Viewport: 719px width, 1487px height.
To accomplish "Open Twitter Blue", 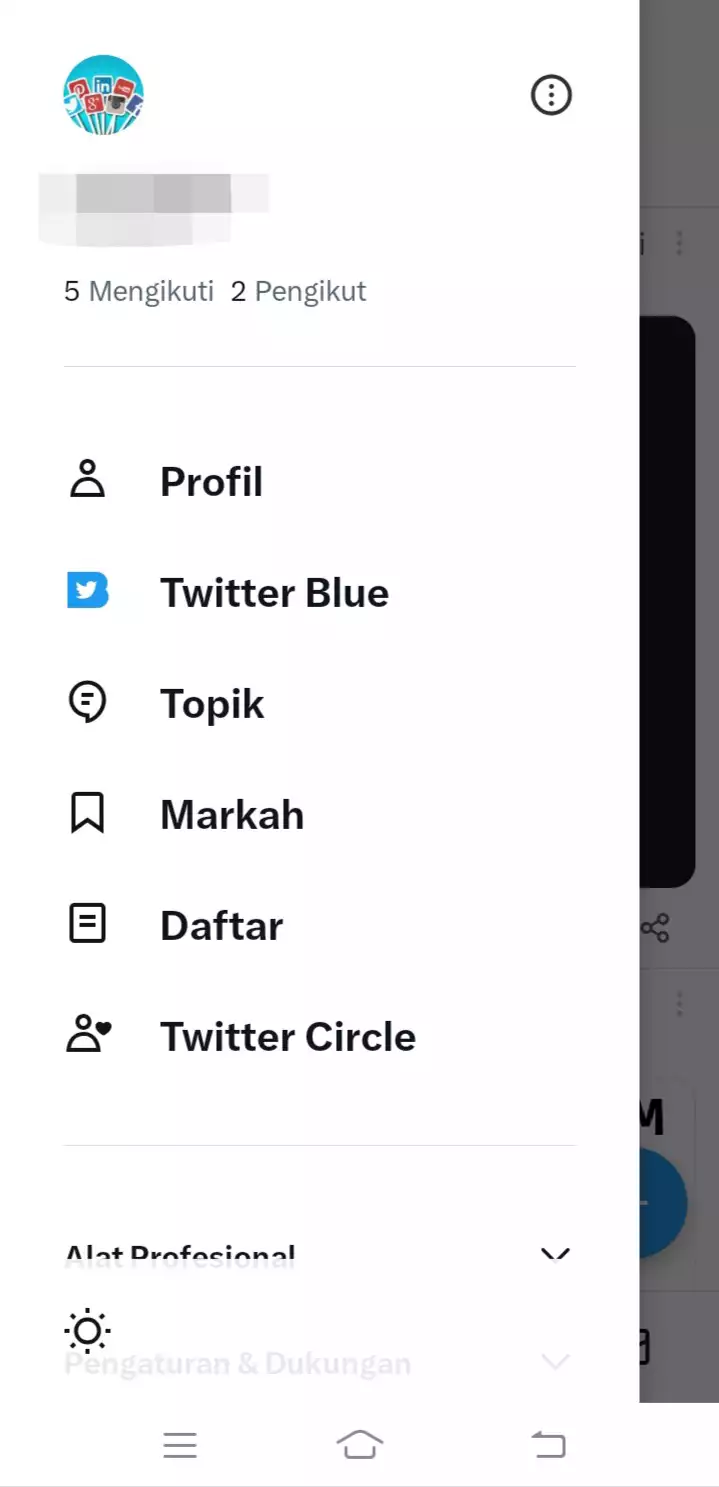I will (x=319, y=592).
